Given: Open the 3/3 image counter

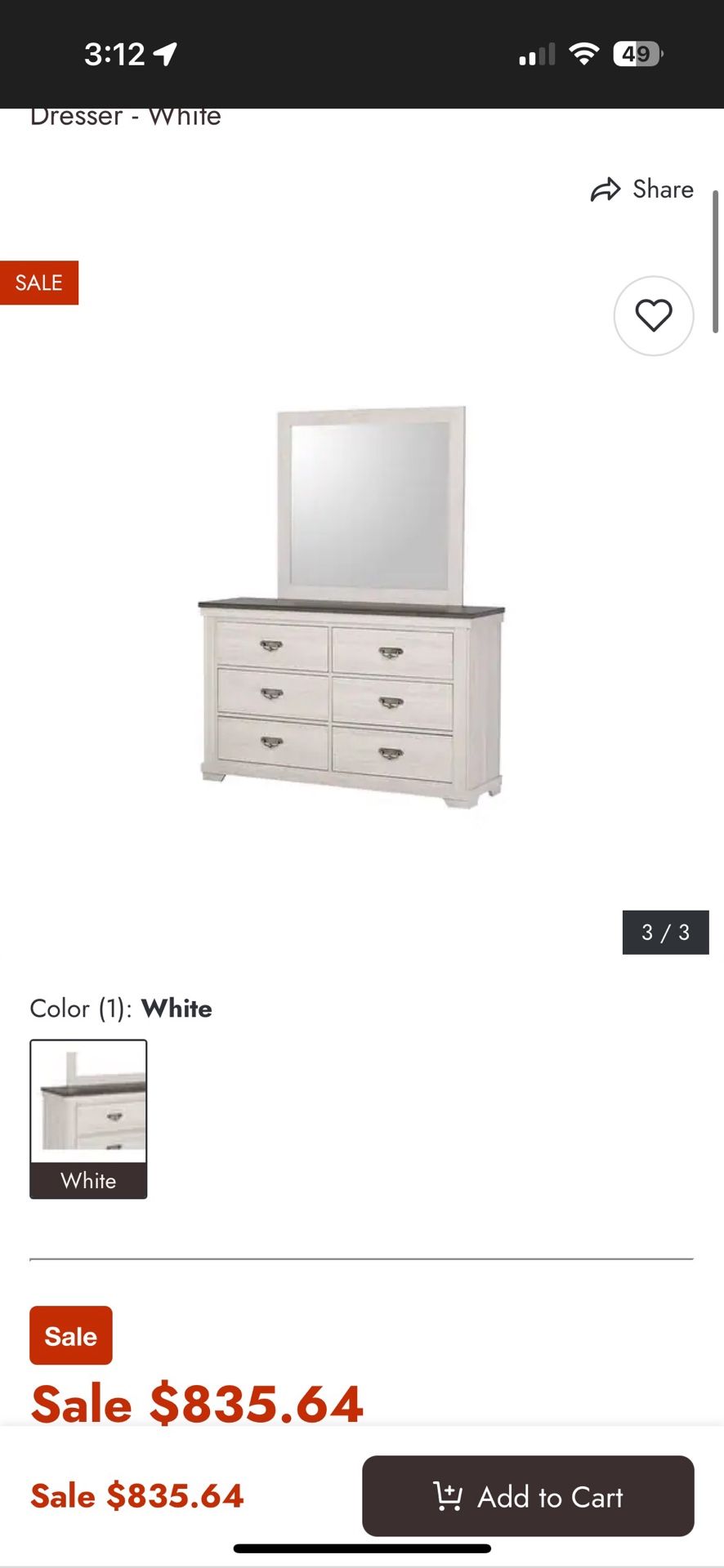Looking at the screenshot, I should [x=665, y=932].
